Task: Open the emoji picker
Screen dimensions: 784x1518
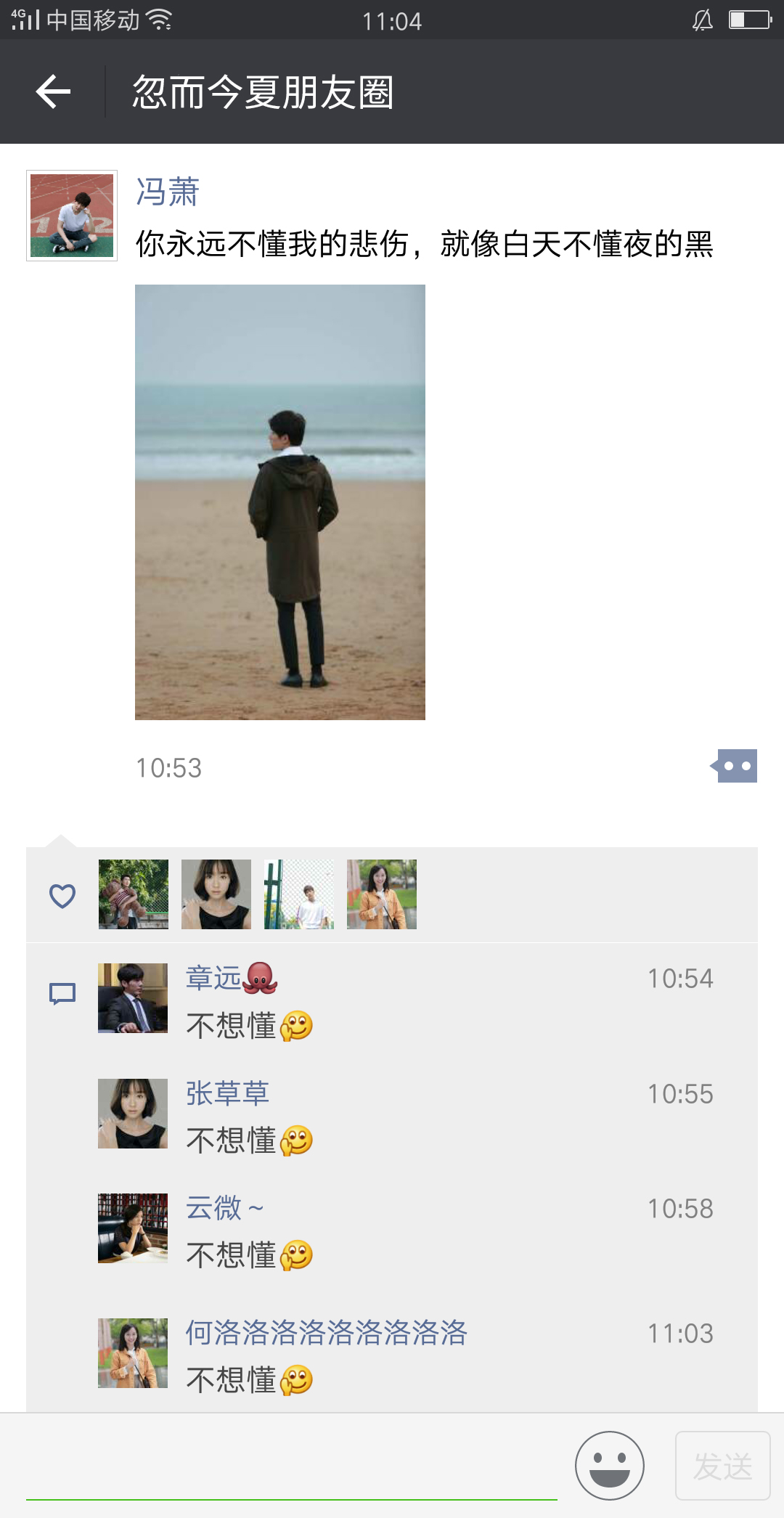Action: [x=610, y=1466]
